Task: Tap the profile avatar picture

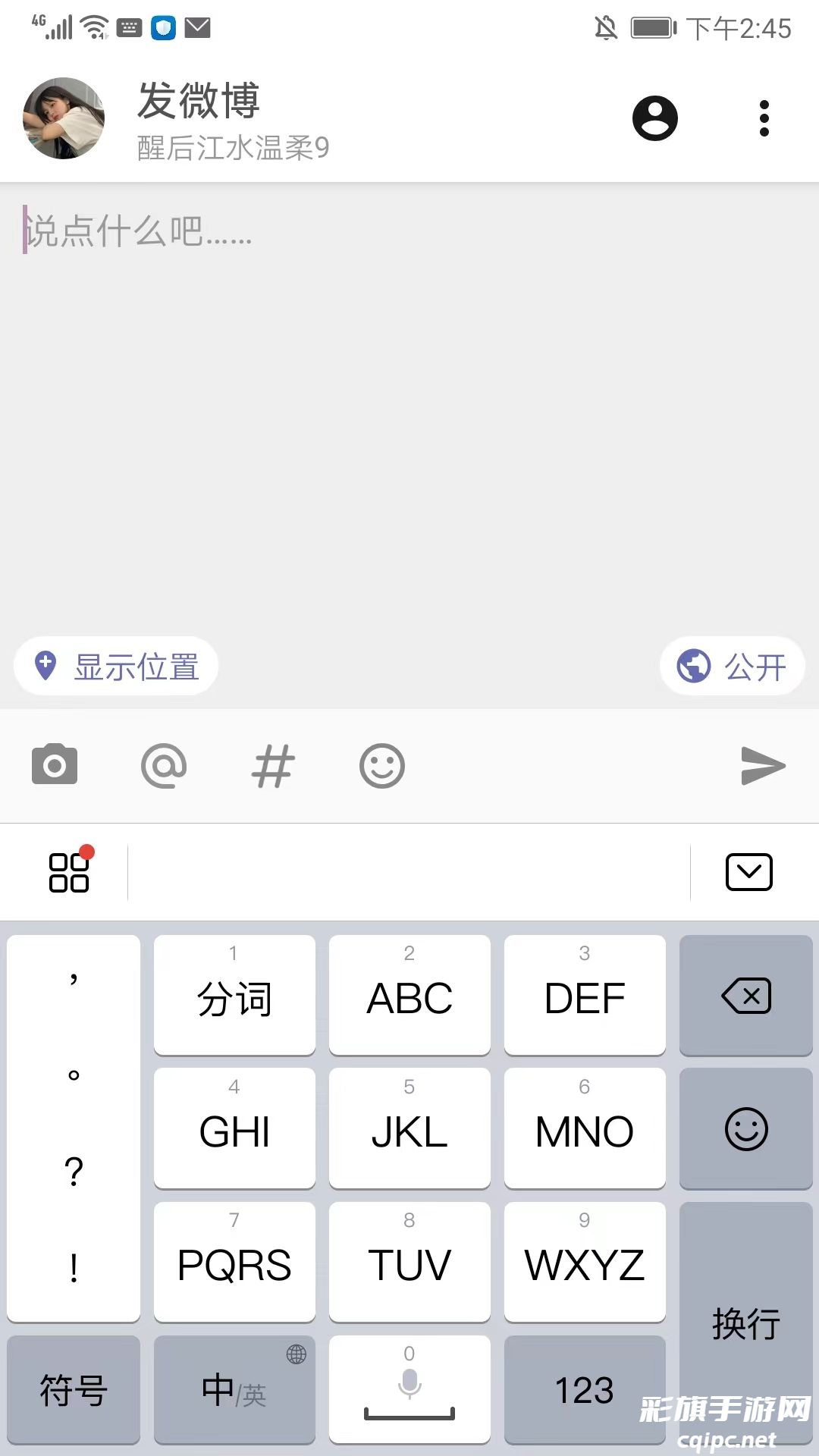Action: [x=64, y=118]
